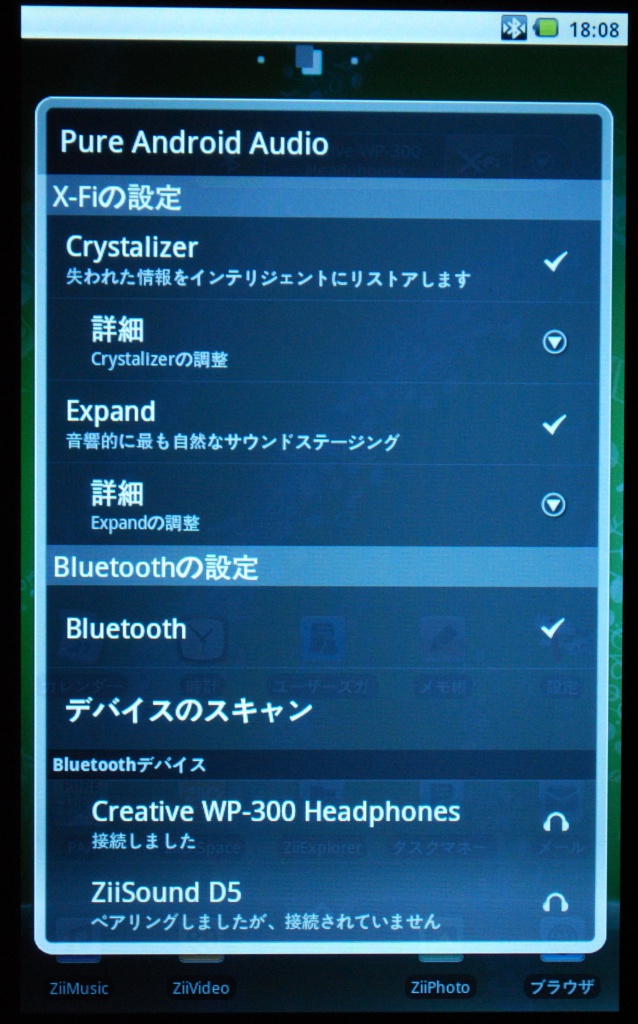Open the ZiiPhoto app

440,987
